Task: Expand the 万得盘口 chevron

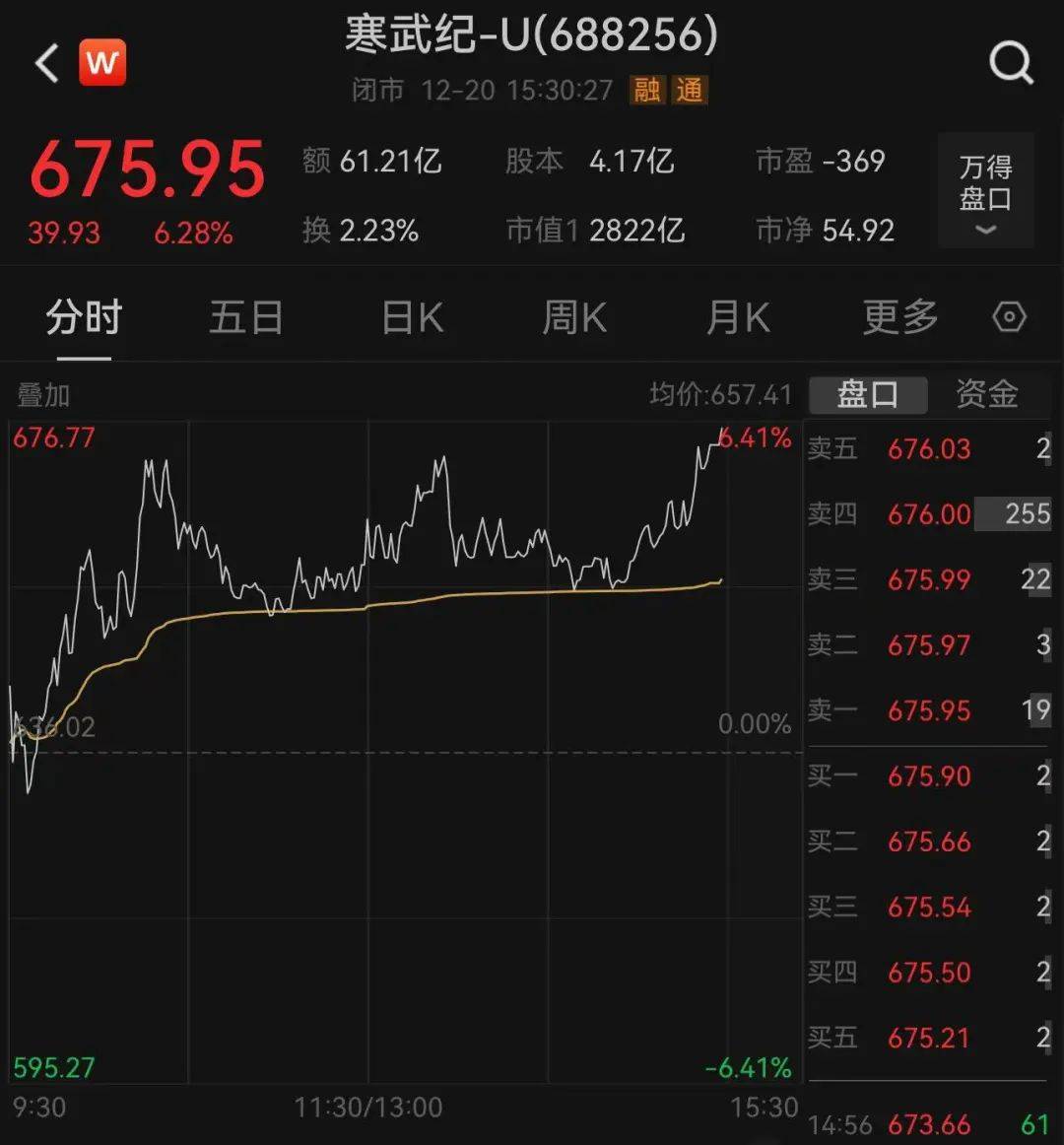Action: (985, 229)
